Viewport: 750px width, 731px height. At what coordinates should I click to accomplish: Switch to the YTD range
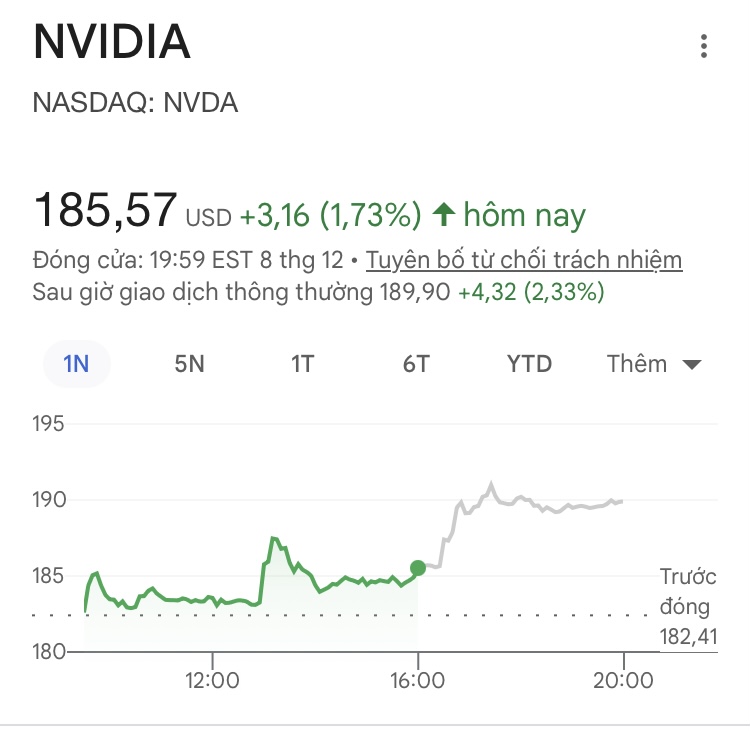tap(529, 364)
